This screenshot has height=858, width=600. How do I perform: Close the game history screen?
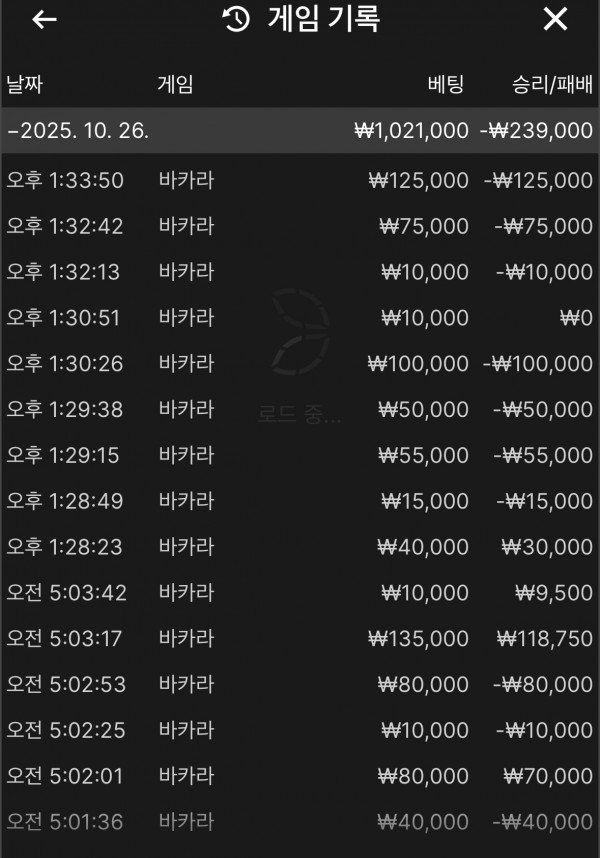(x=555, y=19)
